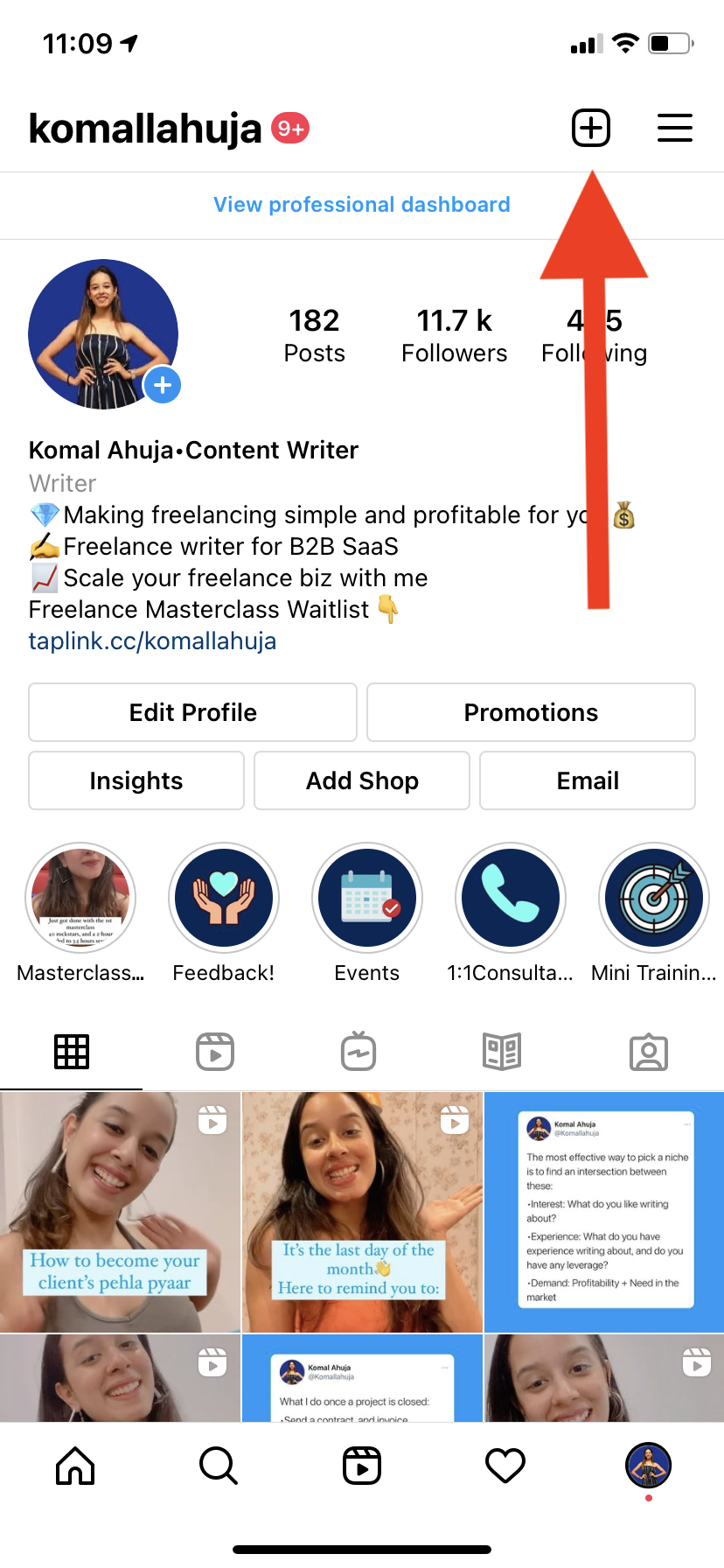Go to the Home feed
This screenshot has height=1568, width=724.
click(x=75, y=1466)
